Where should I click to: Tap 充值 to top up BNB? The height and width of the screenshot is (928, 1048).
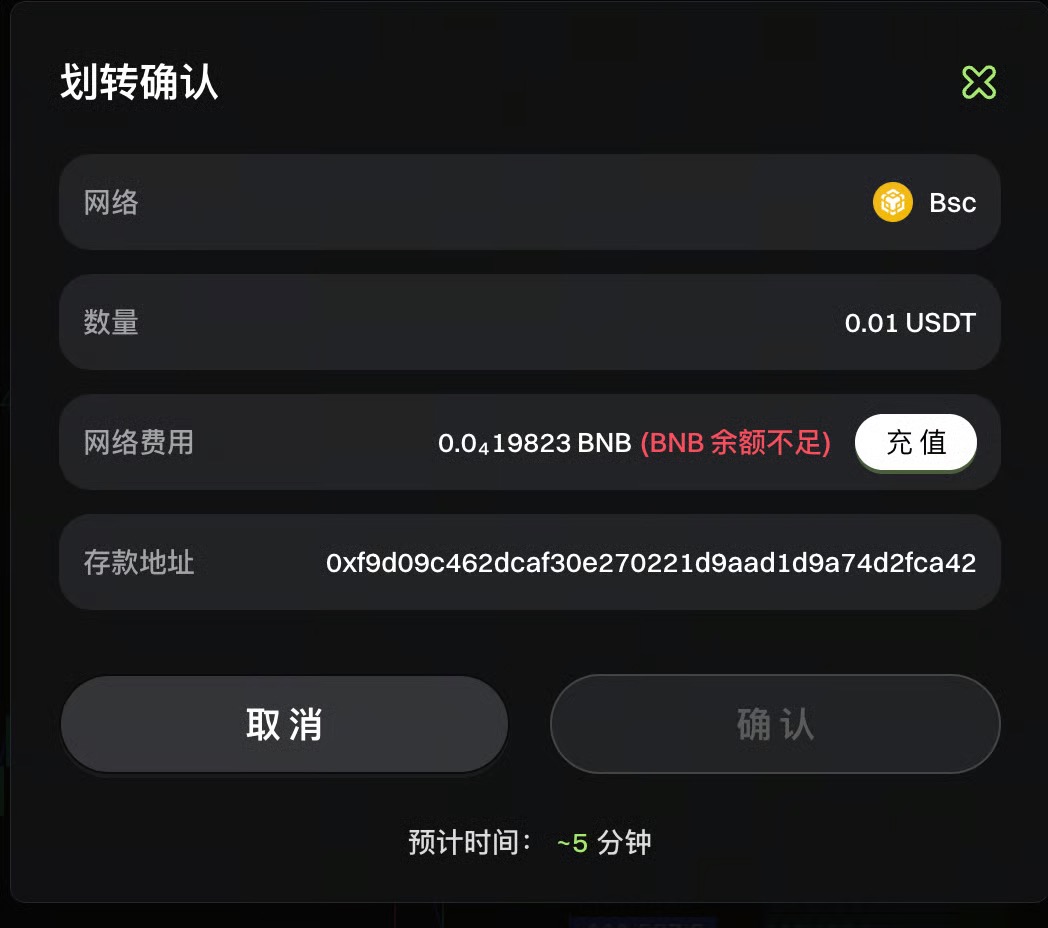(x=915, y=442)
